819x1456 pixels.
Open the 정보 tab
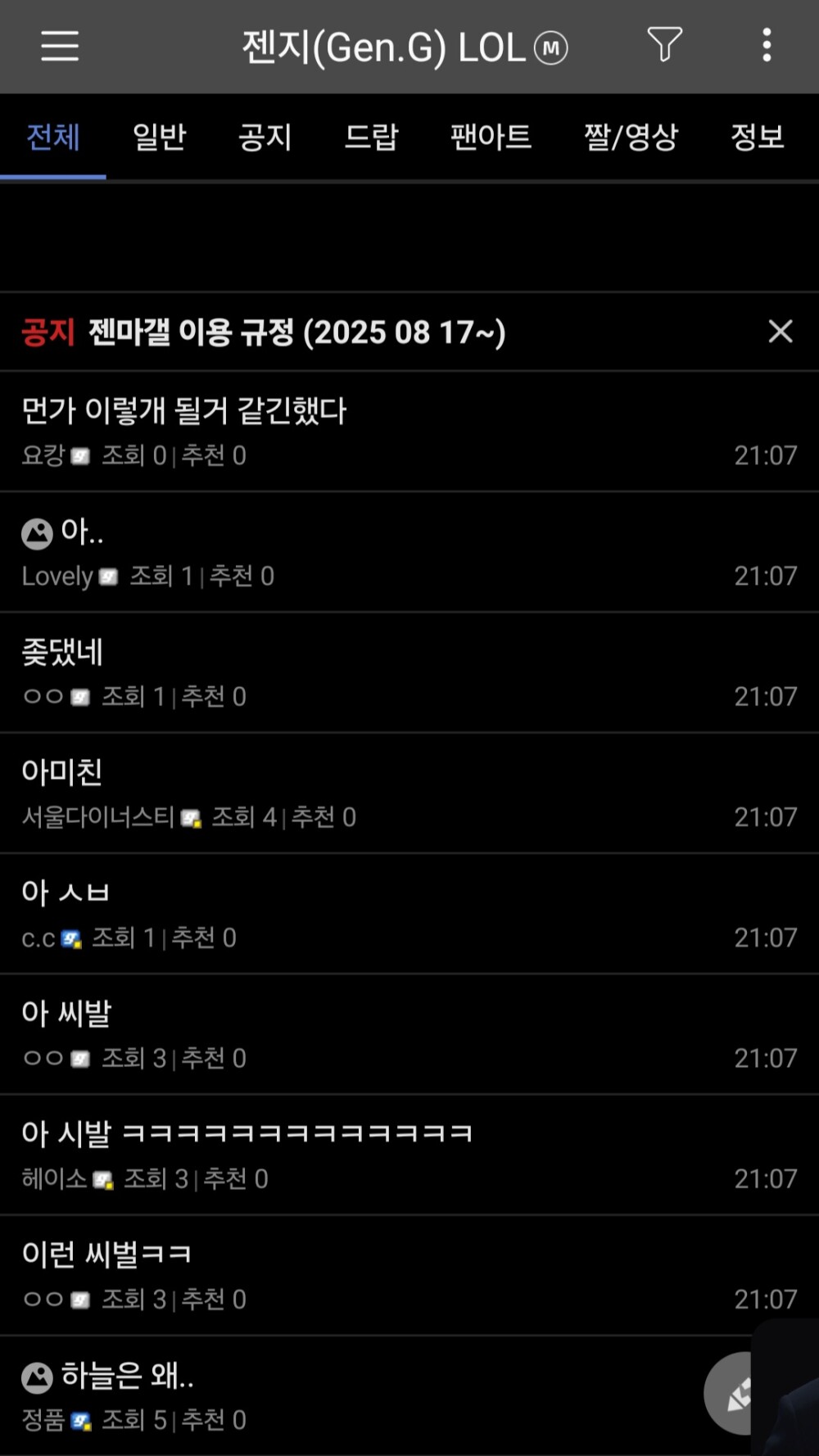758,137
